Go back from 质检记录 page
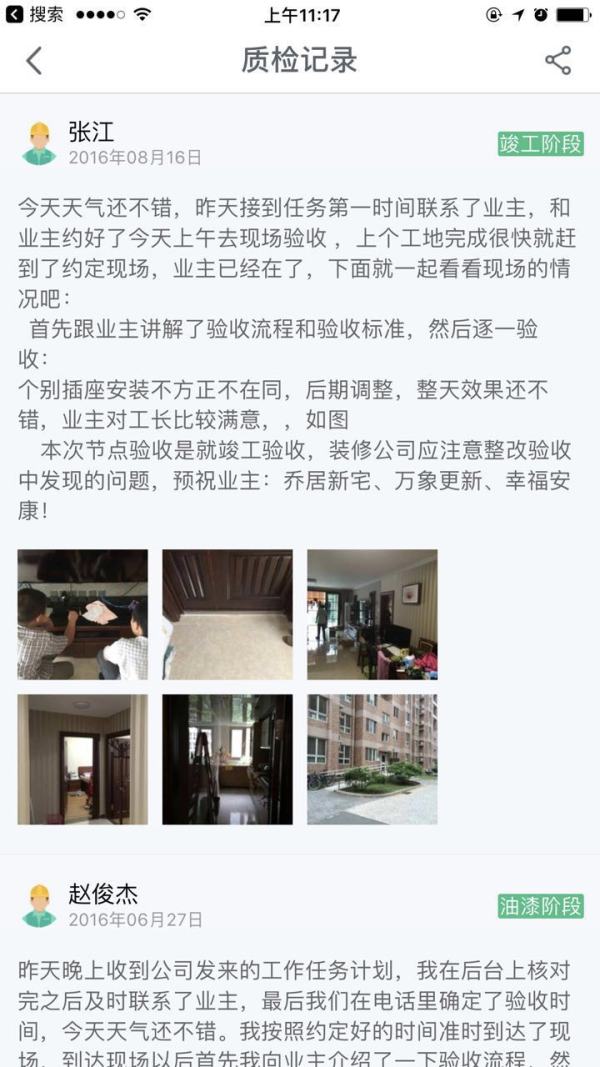This screenshot has width=600, height=1067. point(34,61)
